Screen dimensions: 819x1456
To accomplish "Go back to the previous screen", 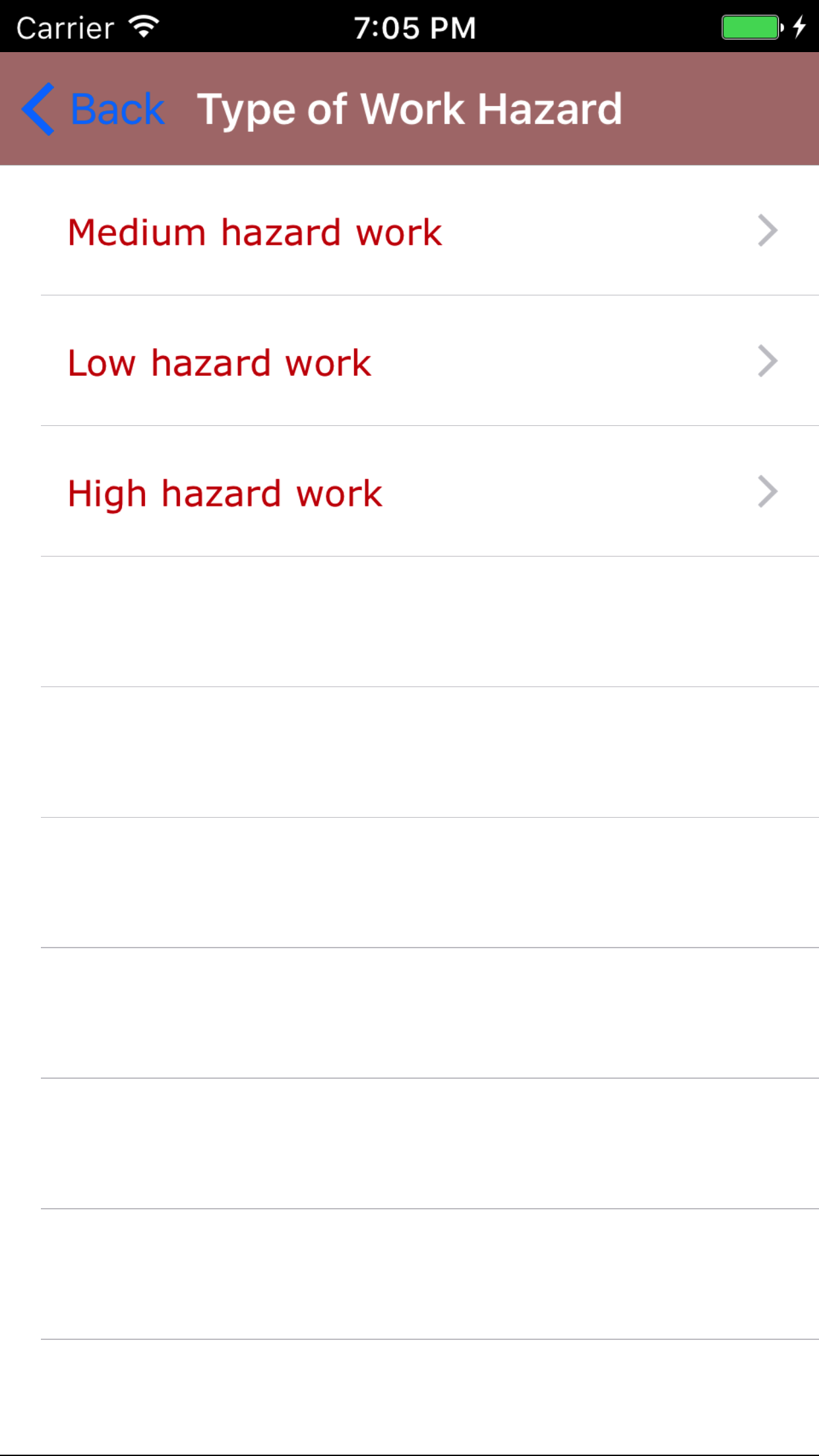I will tap(94, 109).
